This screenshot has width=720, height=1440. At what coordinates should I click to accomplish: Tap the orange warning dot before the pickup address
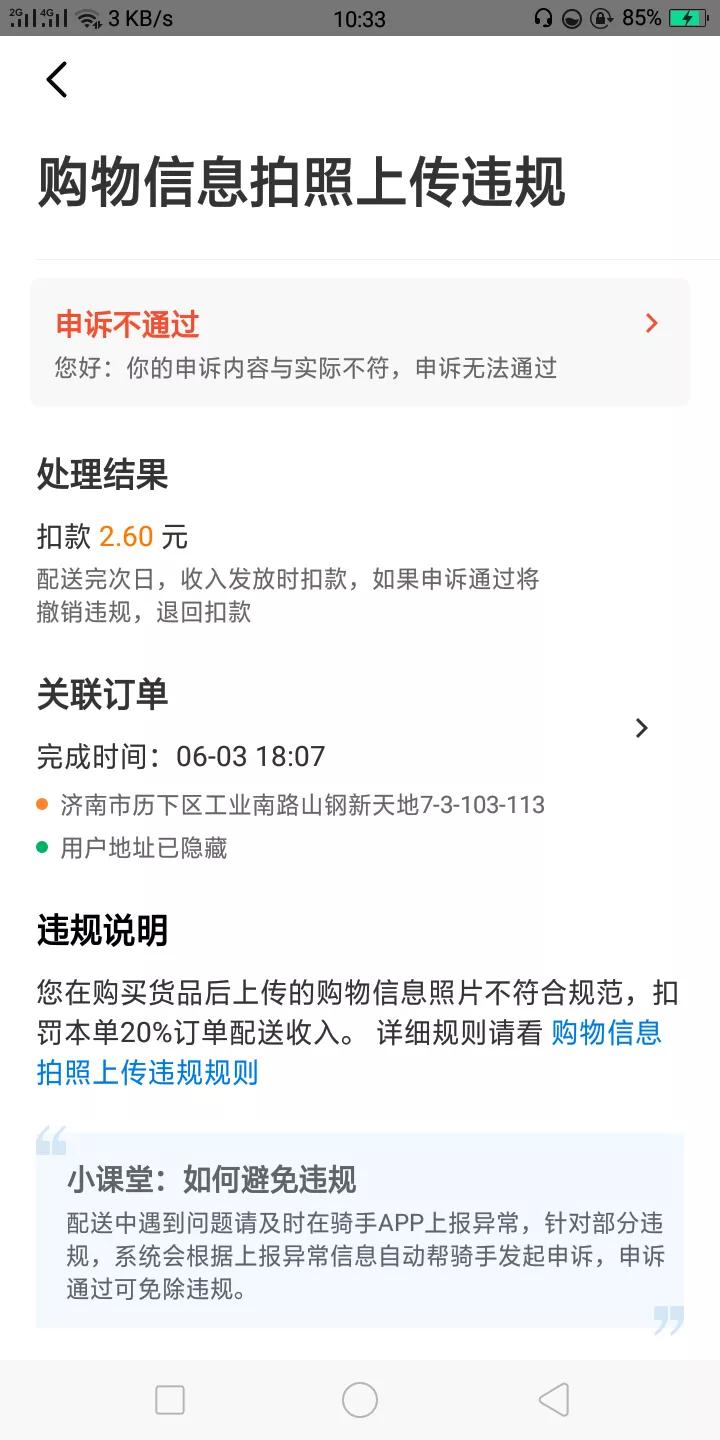tap(41, 803)
